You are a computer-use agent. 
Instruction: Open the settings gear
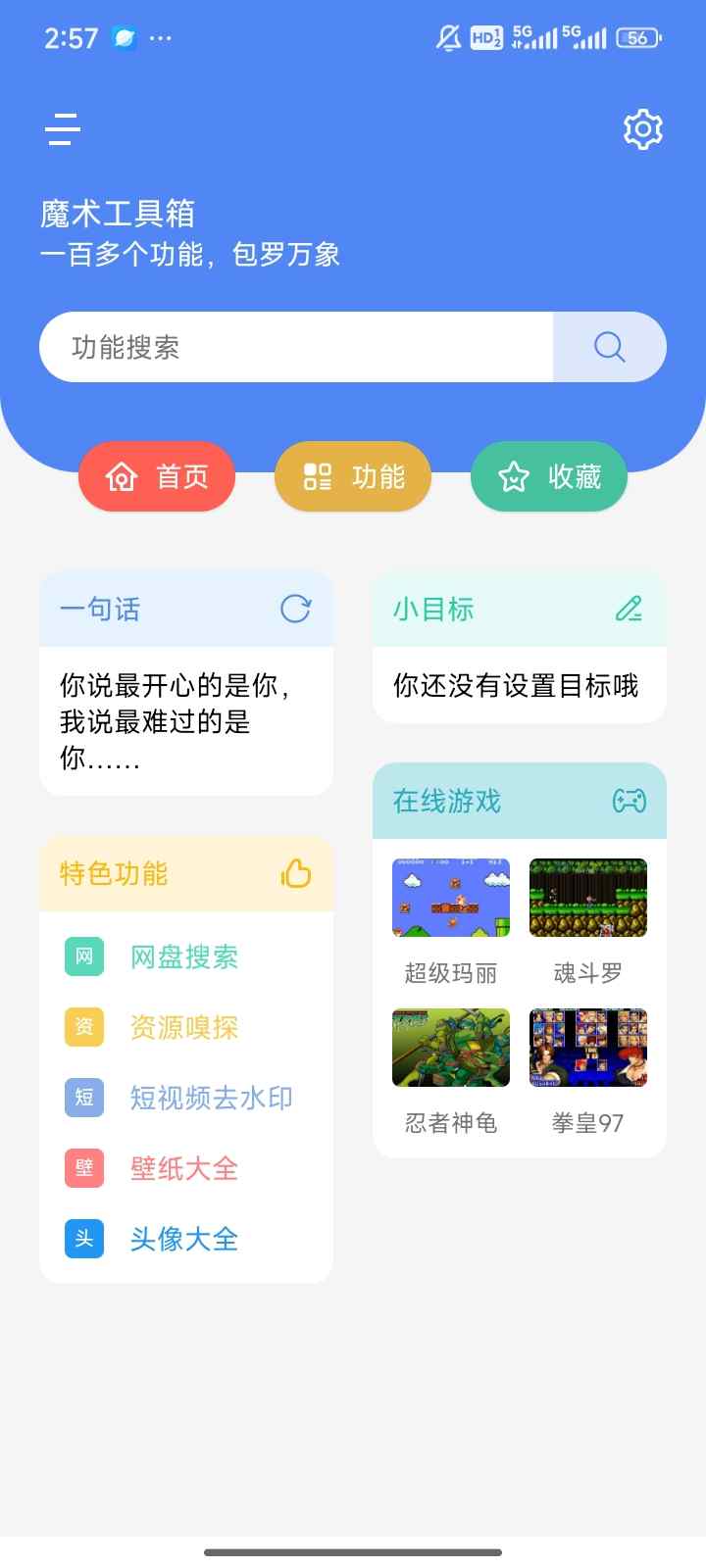tap(642, 129)
